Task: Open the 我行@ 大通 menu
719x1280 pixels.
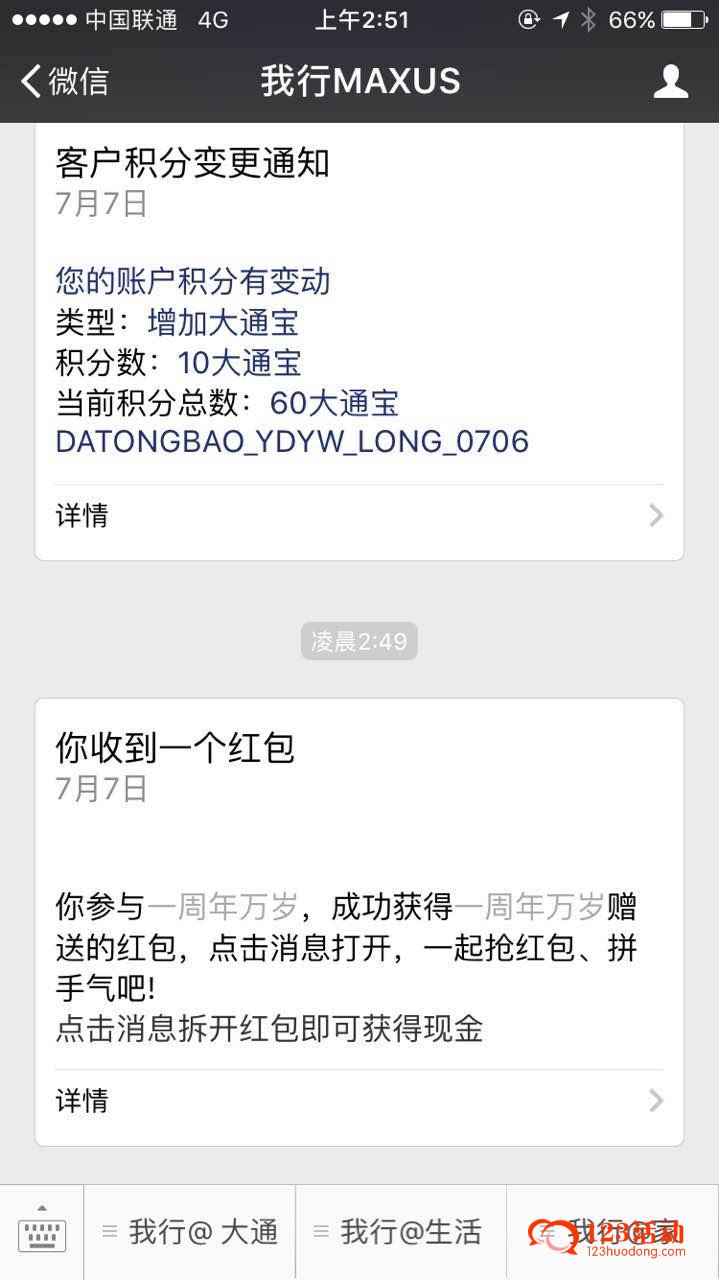Action: point(190,1232)
